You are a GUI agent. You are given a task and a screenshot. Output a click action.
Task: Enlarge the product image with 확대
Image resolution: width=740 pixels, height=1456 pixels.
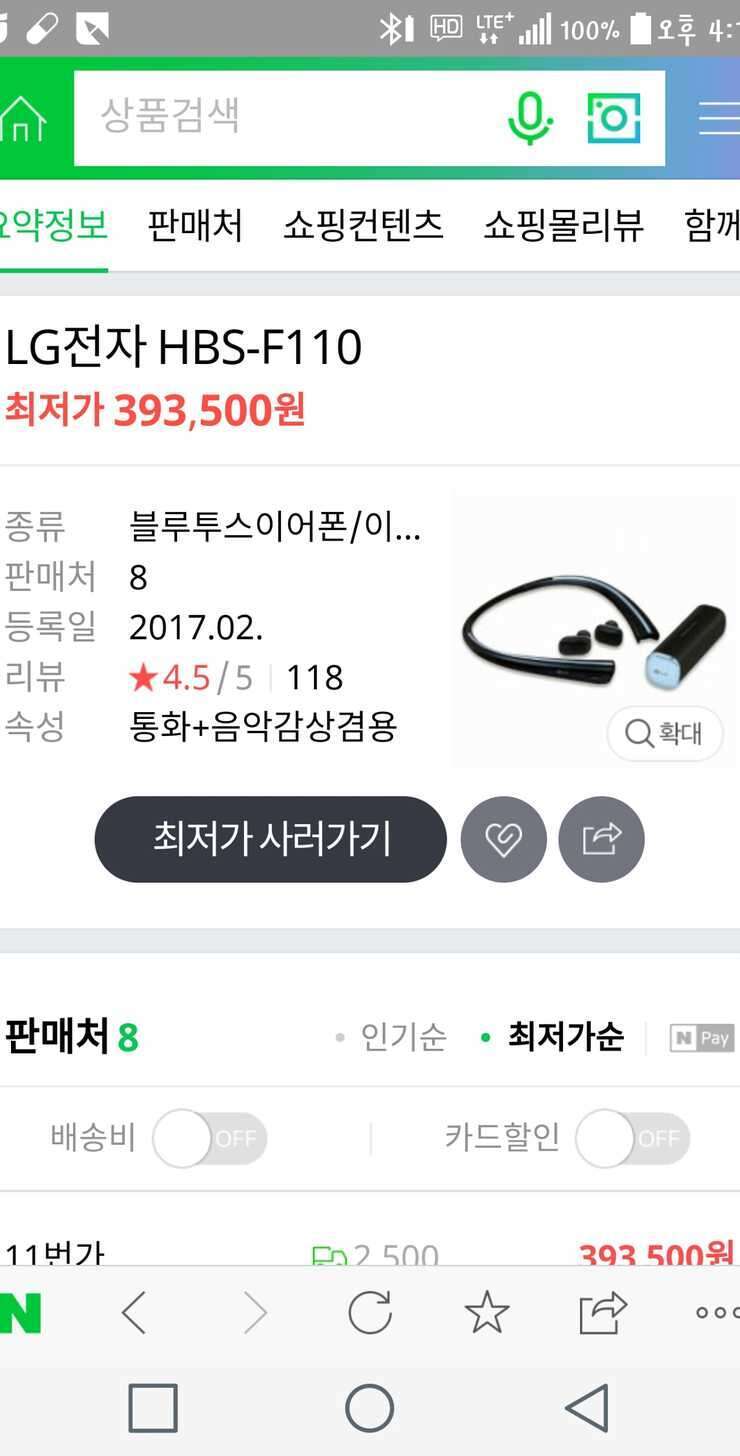point(665,734)
